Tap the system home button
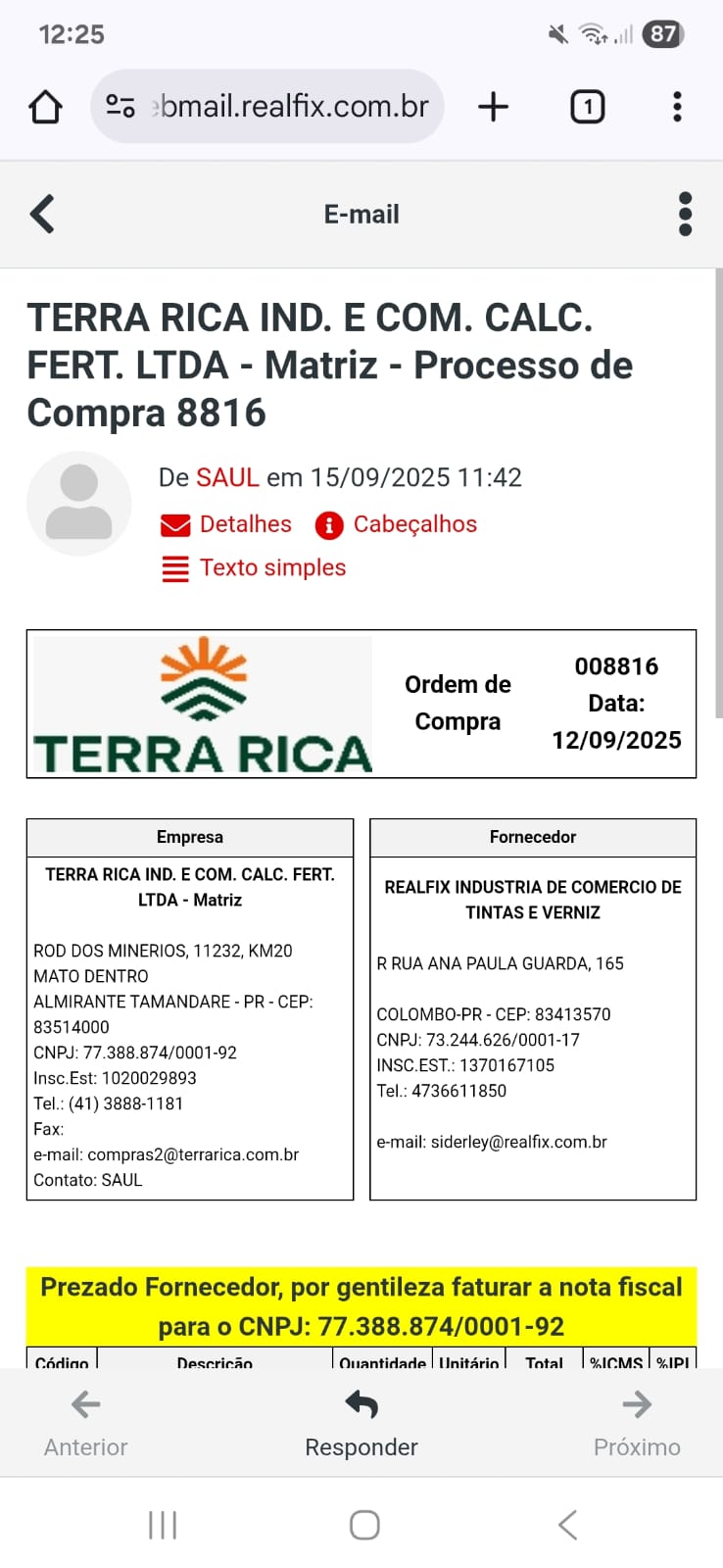The height and width of the screenshot is (1568, 723). (x=364, y=1525)
